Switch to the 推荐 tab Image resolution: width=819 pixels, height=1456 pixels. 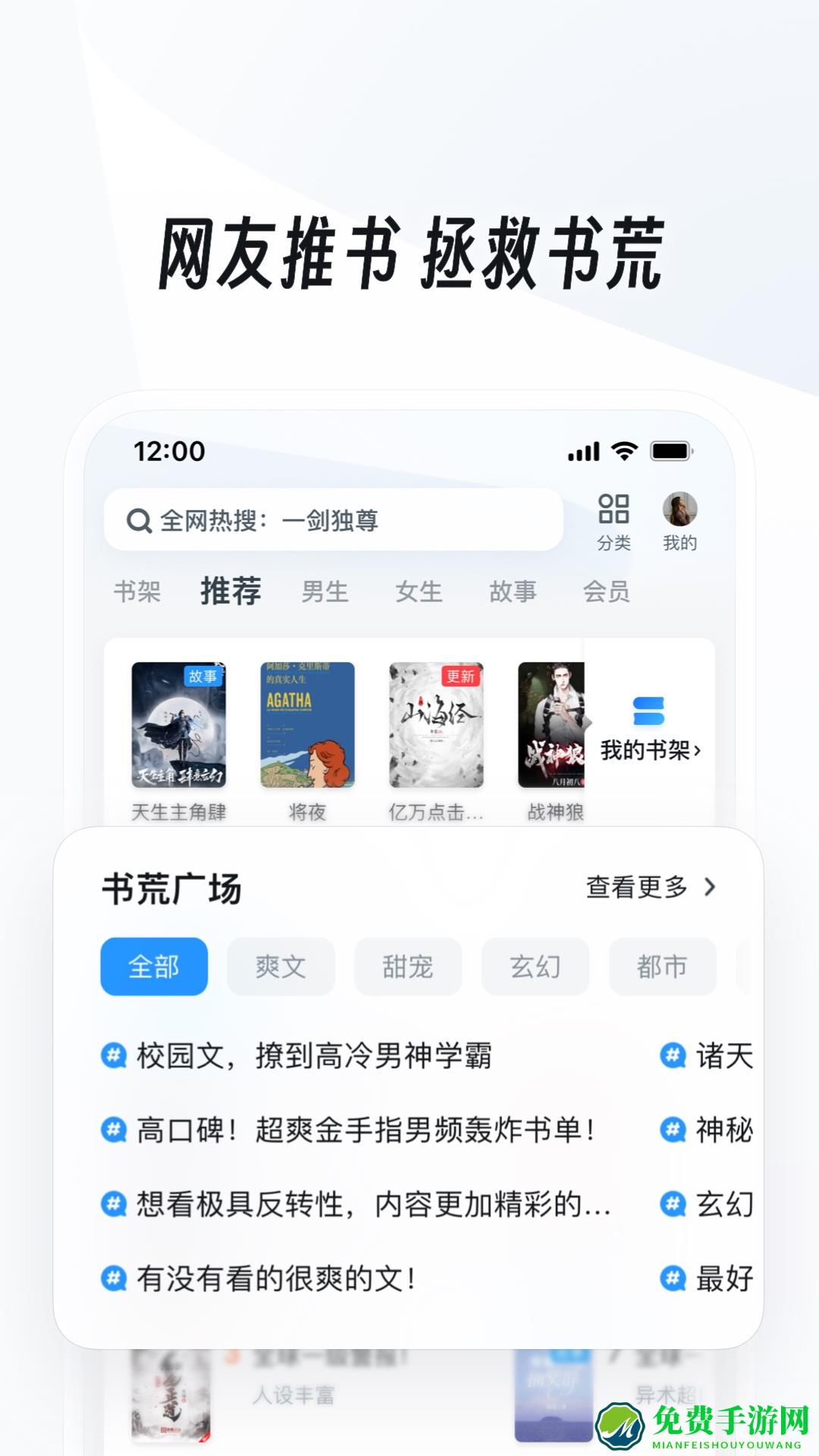coord(232,591)
